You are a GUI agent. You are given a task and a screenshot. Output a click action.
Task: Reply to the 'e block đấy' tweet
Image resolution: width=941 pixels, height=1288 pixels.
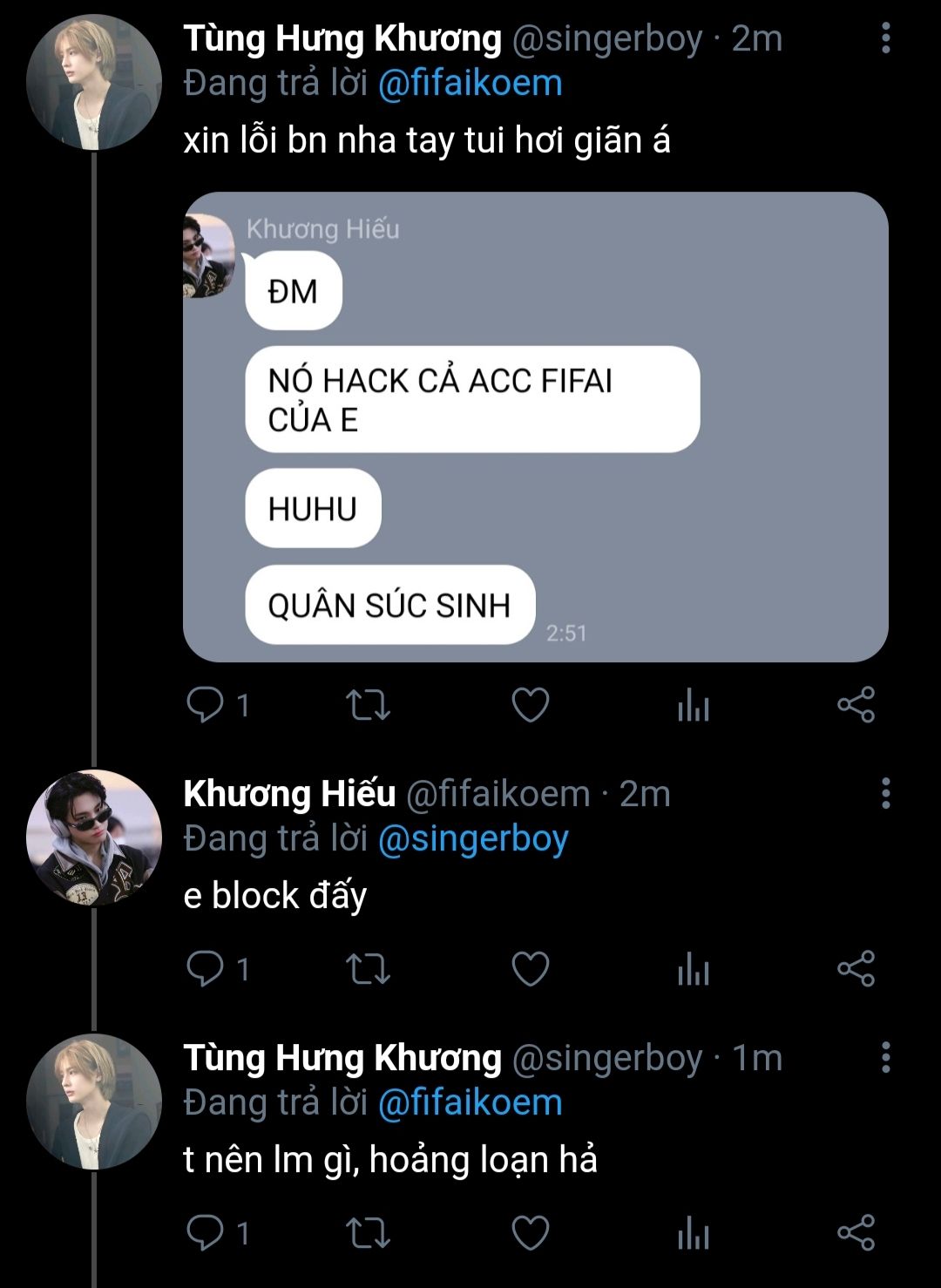pos(206,968)
